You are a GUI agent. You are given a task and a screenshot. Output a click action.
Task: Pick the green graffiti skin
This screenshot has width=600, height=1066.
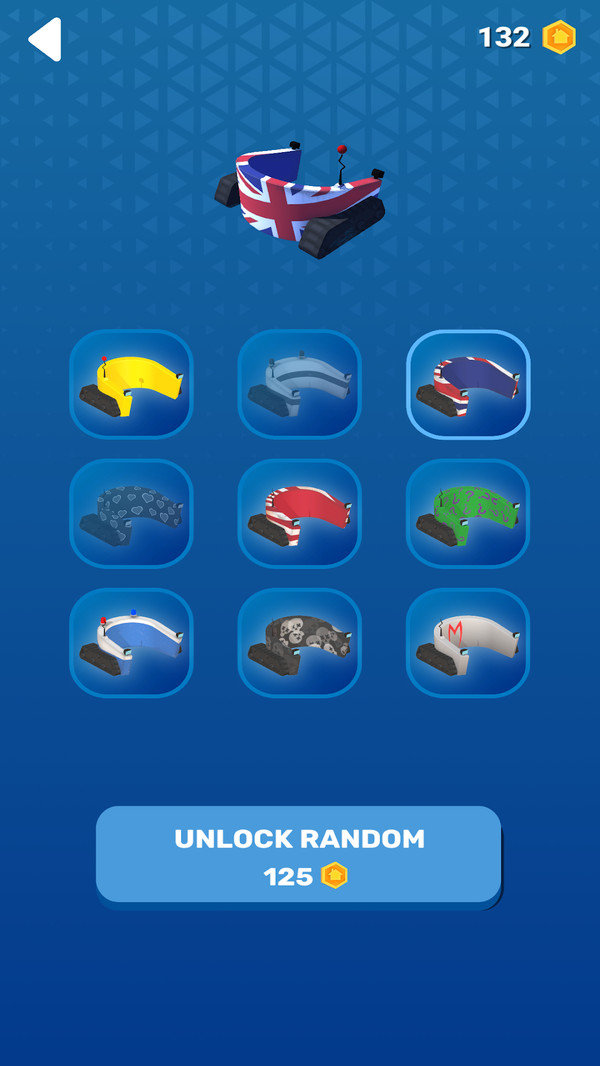tap(467, 513)
